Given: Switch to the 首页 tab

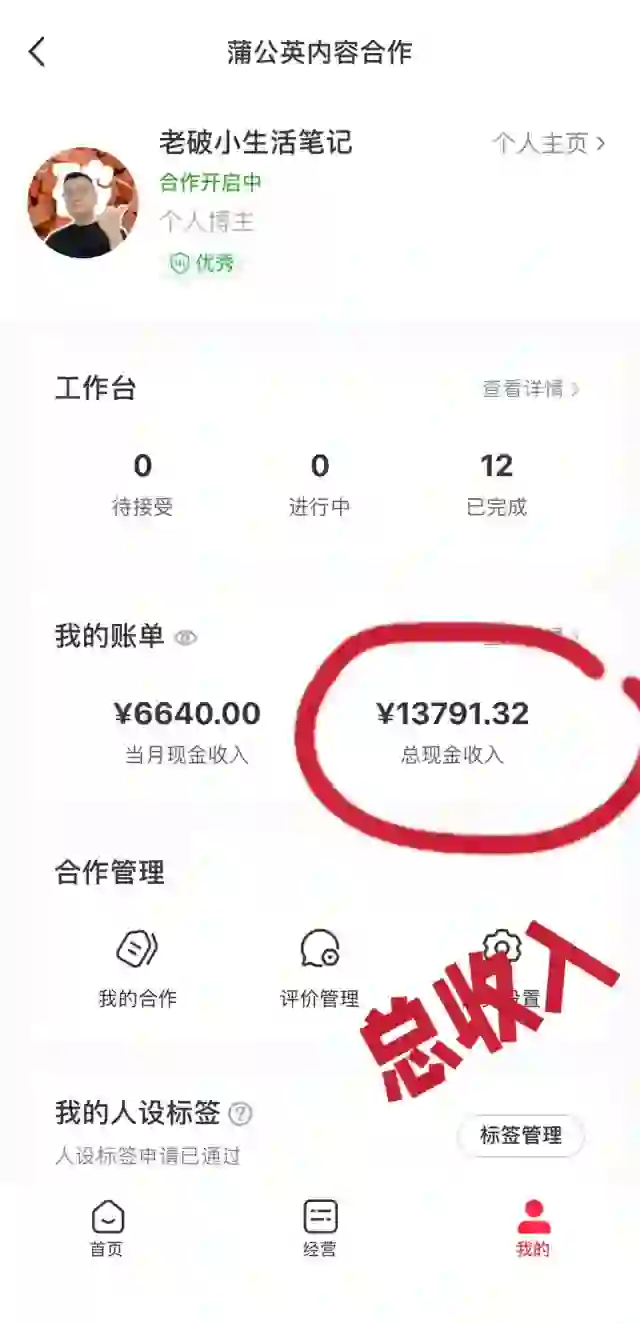Looking at the screenshot, I should pyautogui.click(x=107, y=1228).
